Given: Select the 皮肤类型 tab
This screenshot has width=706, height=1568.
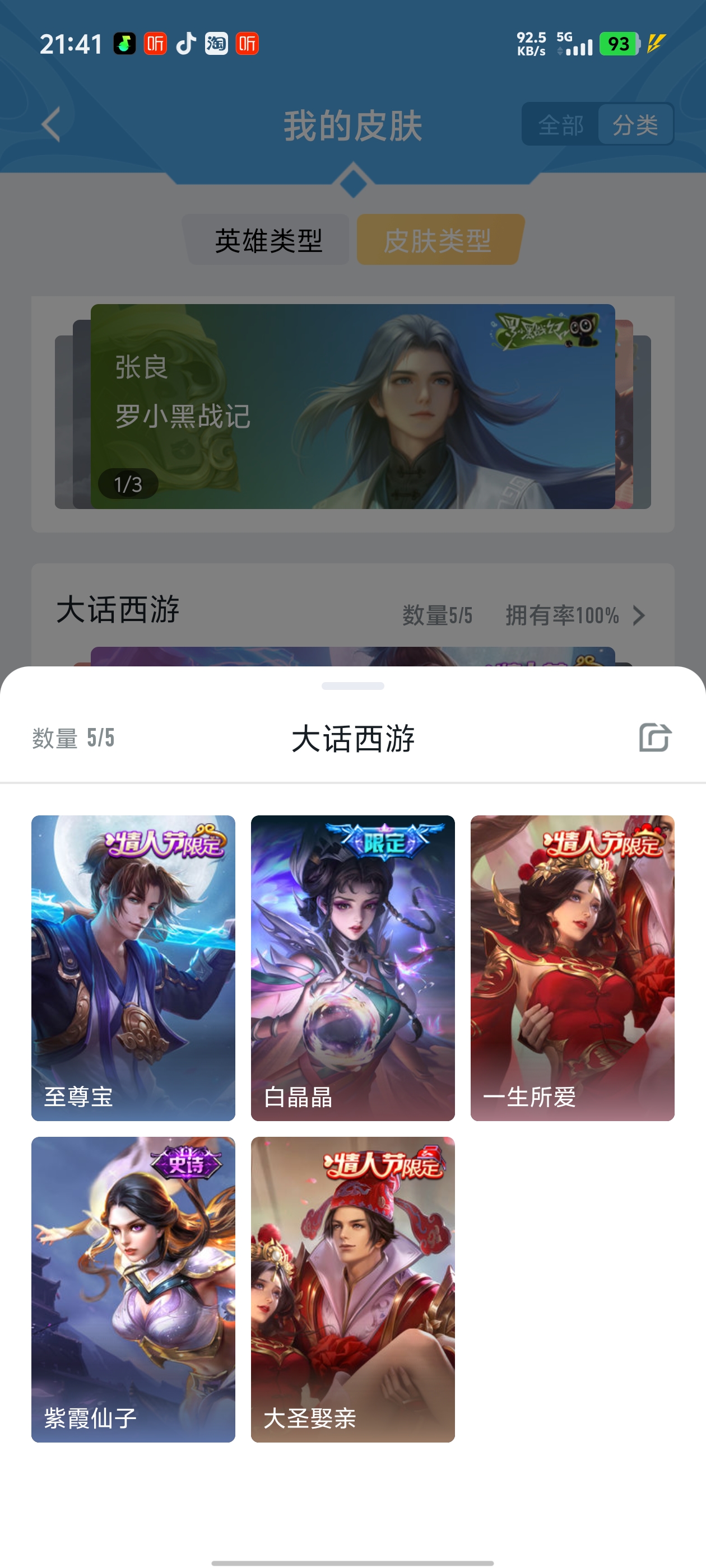Looking at the screenshot, I should pos(438,240).
